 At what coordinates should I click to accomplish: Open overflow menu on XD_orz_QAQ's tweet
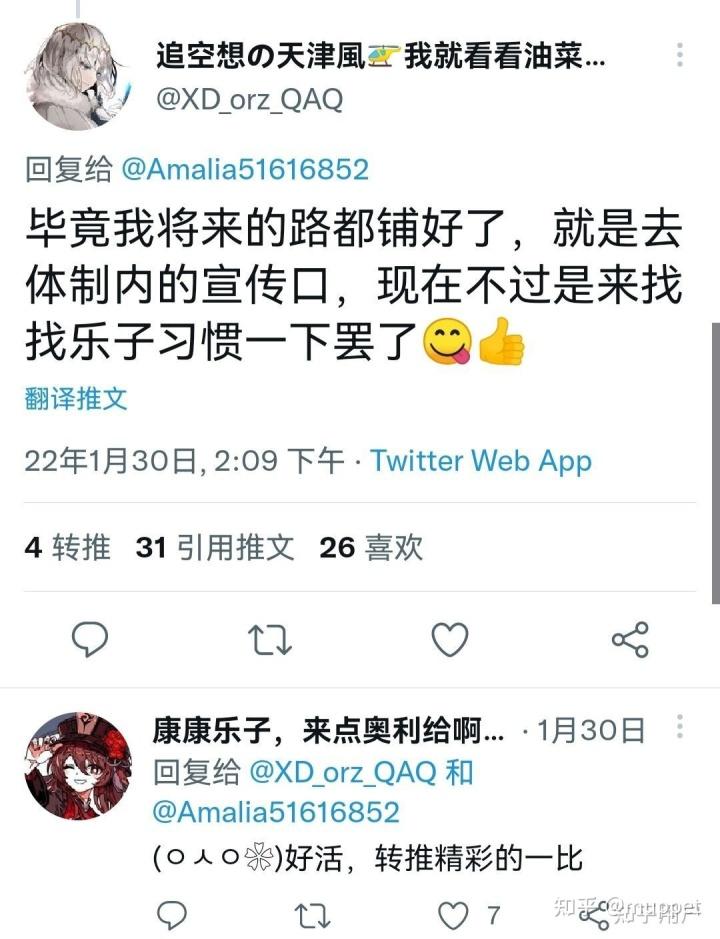[x=680, y=56]
